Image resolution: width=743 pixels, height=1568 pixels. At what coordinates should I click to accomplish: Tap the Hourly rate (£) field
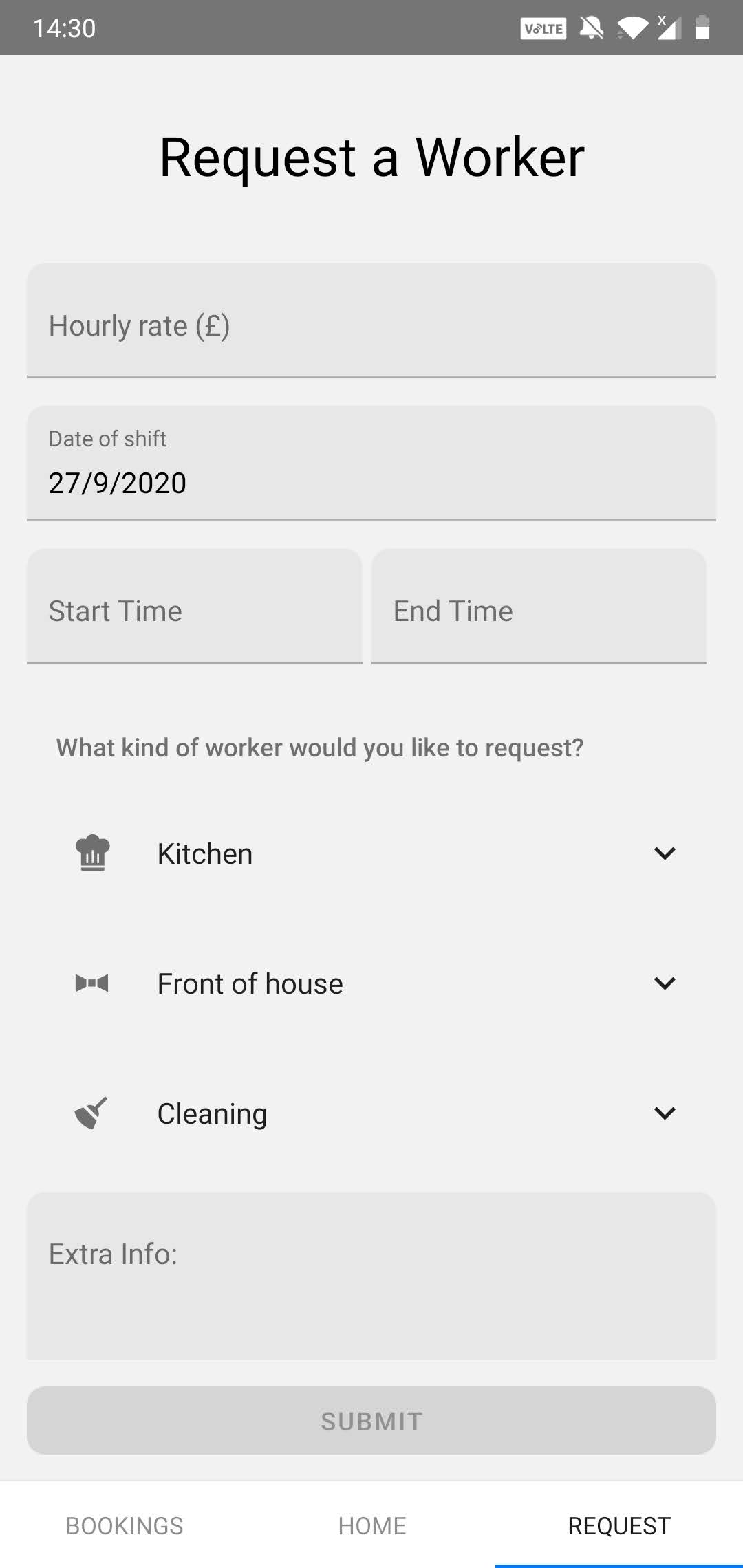(371, 320)
